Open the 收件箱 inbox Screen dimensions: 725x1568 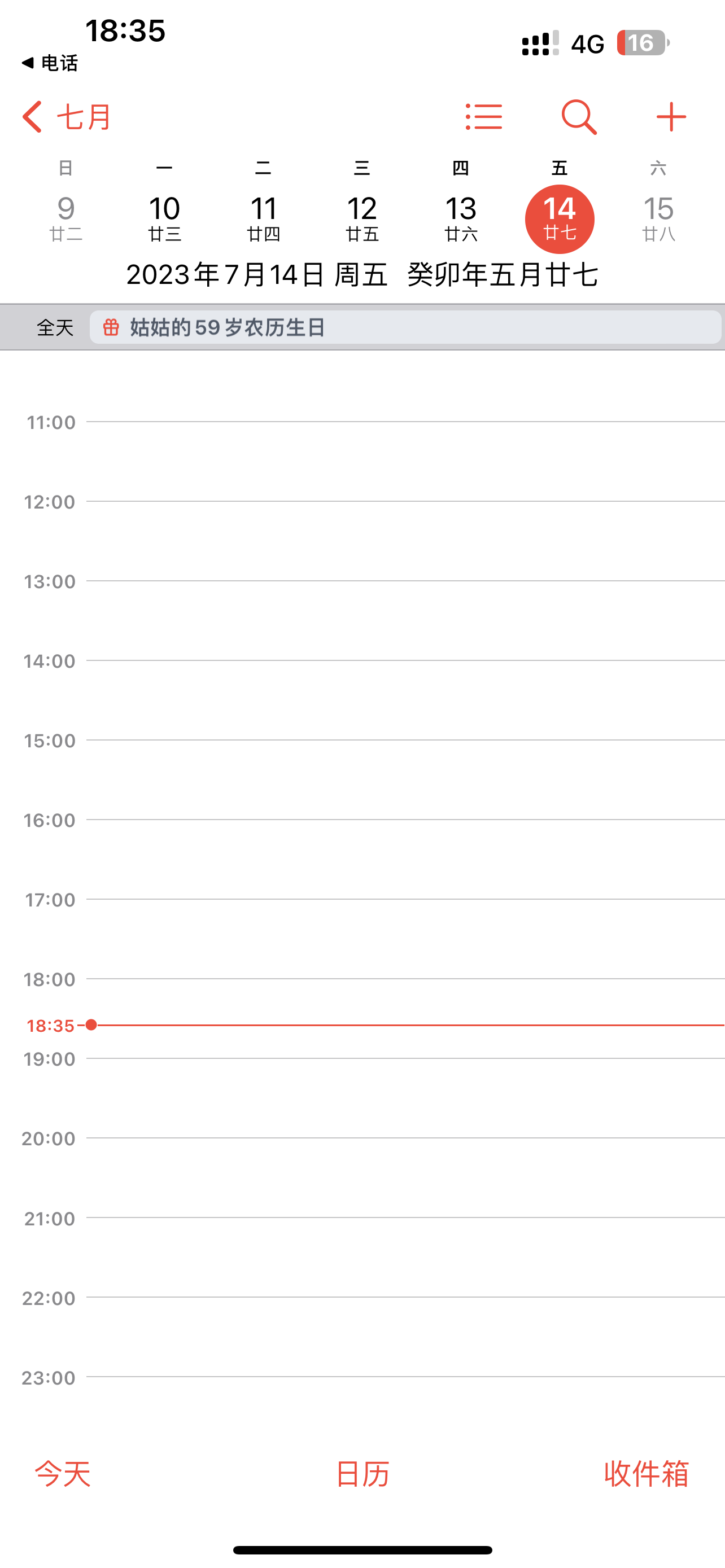(x=646, y=1474)
